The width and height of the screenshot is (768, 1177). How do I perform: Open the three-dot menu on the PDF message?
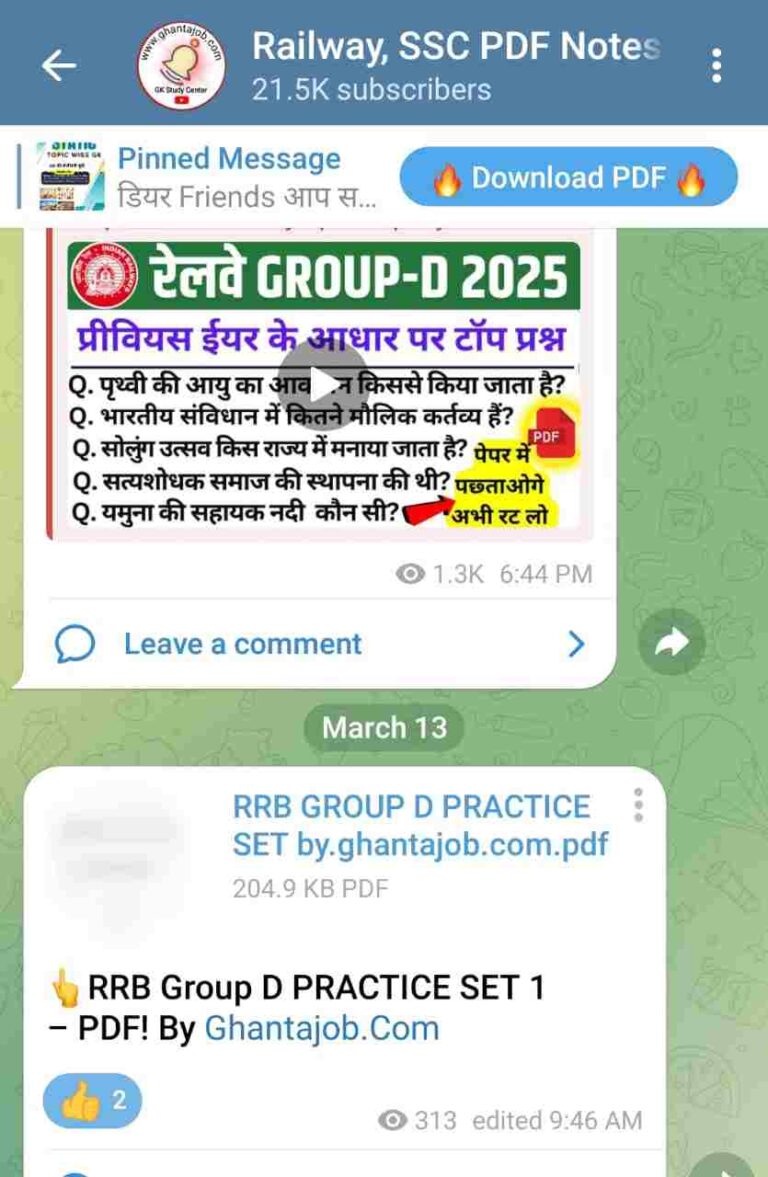pos(637,806)
